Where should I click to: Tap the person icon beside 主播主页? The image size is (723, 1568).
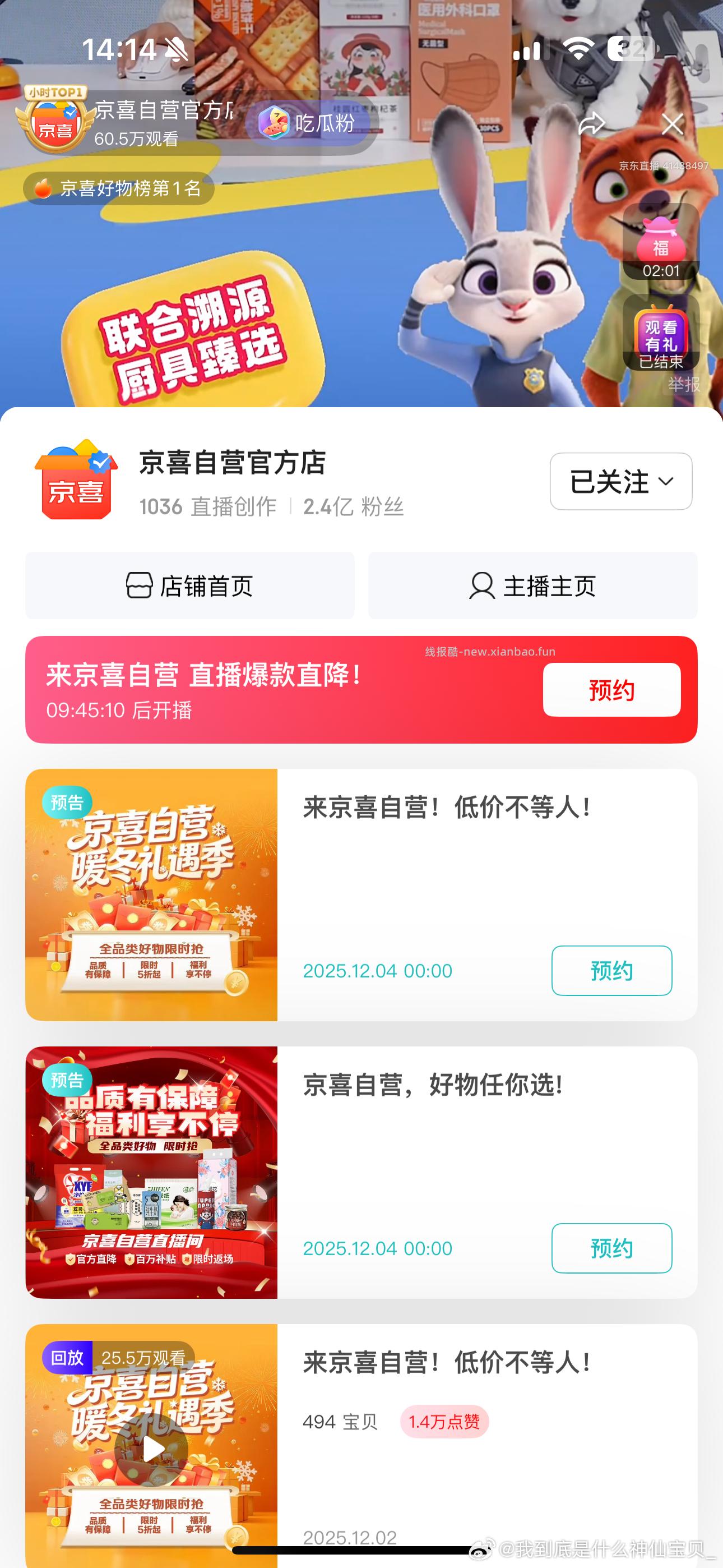[481, 585]
